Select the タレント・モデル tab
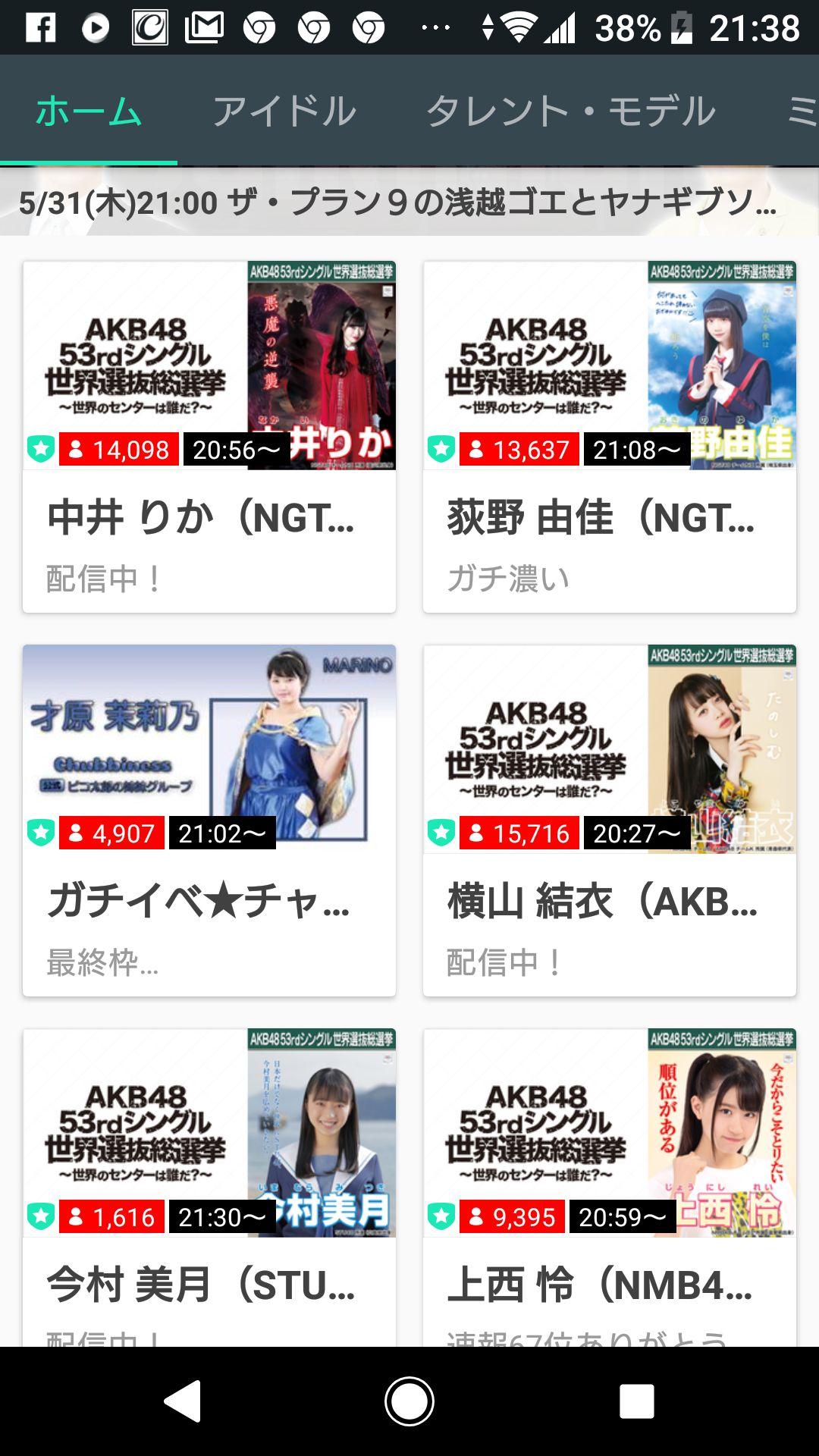Image resolution: width=819 pixels, height=1456 pixels. click(x=570, y=111)
